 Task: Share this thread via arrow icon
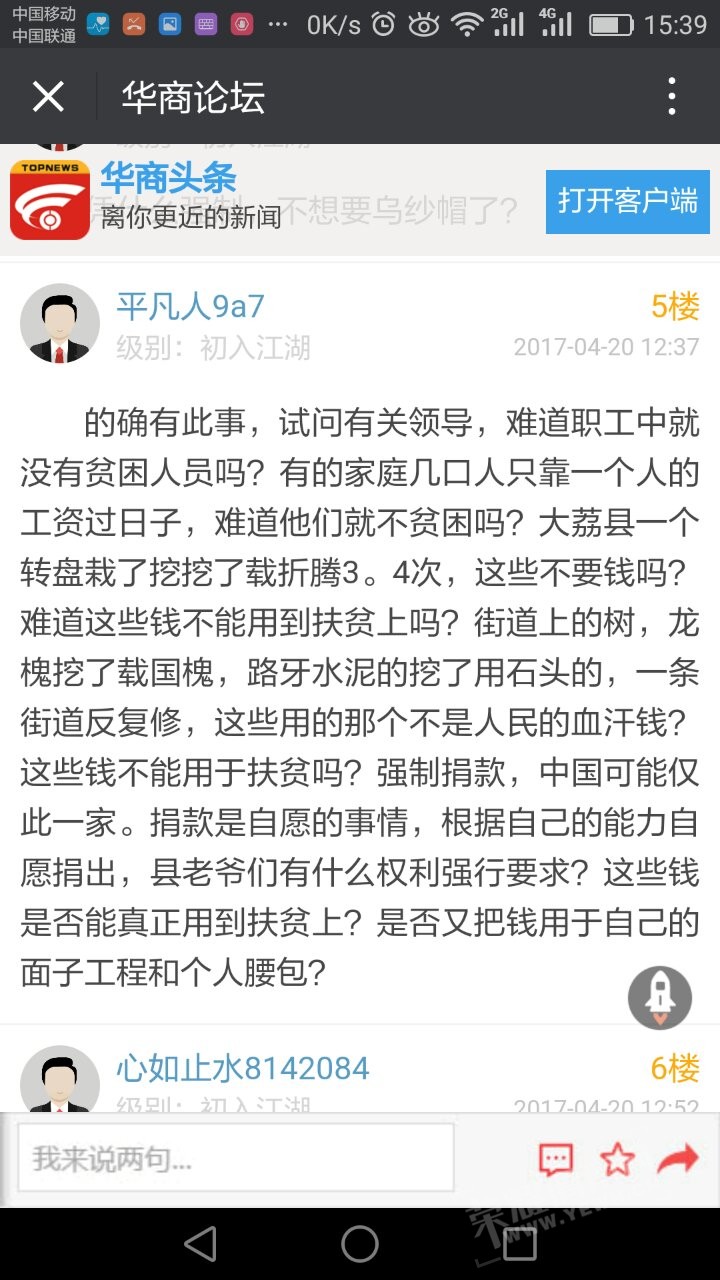(x=678, y=1159)
